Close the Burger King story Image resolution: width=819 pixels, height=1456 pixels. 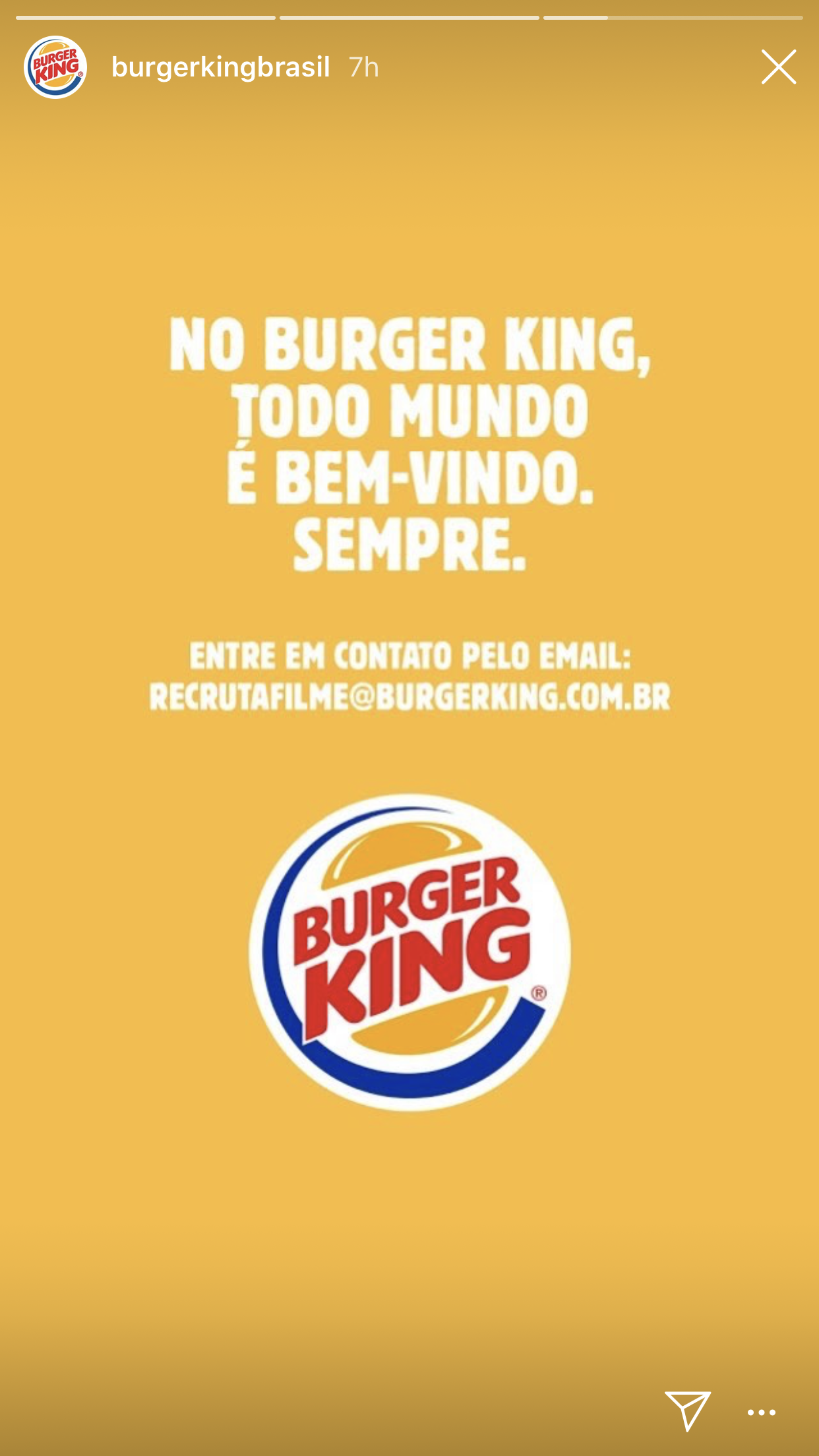pos(778,67)
